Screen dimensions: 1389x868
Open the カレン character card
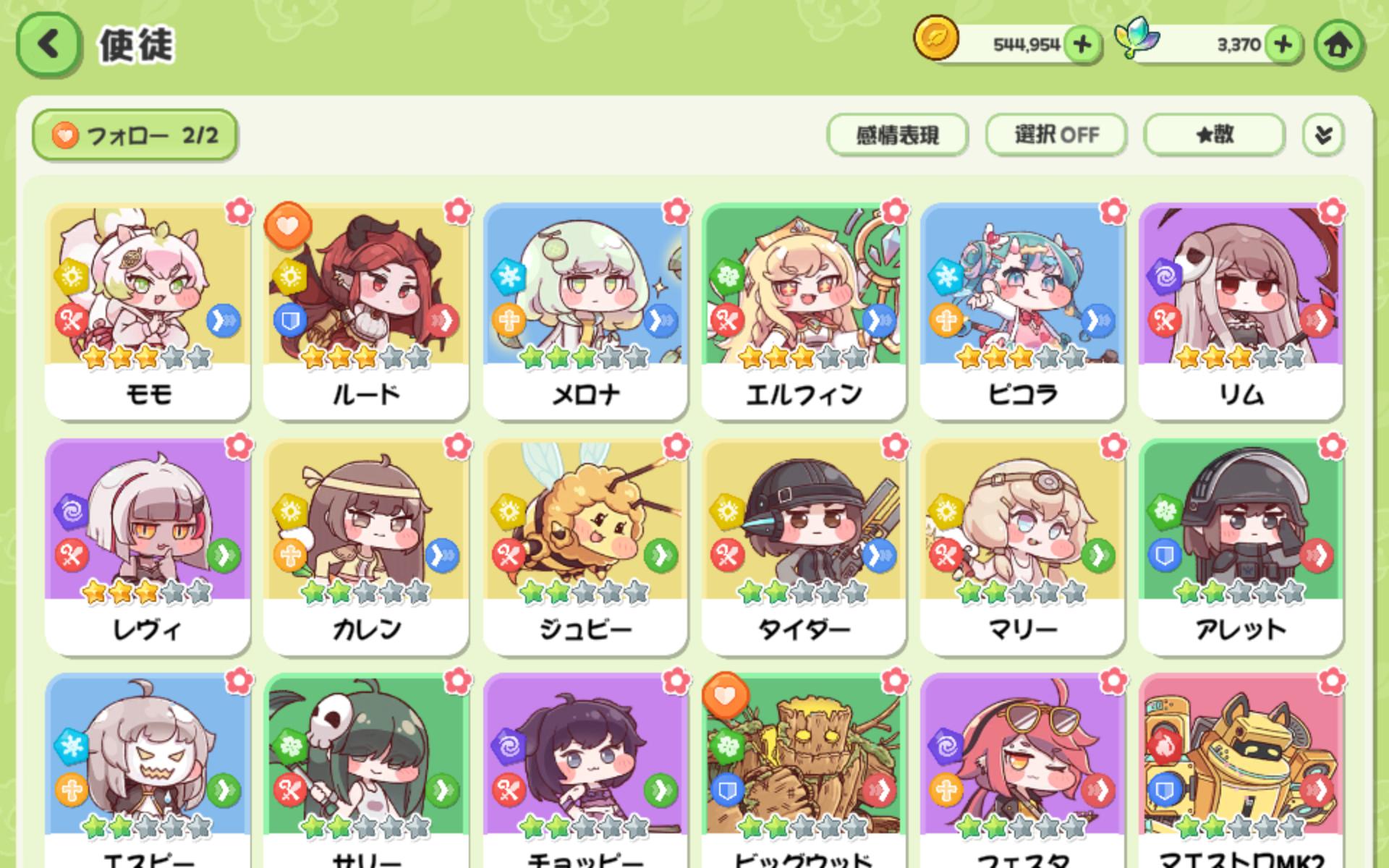click(366, 546)
